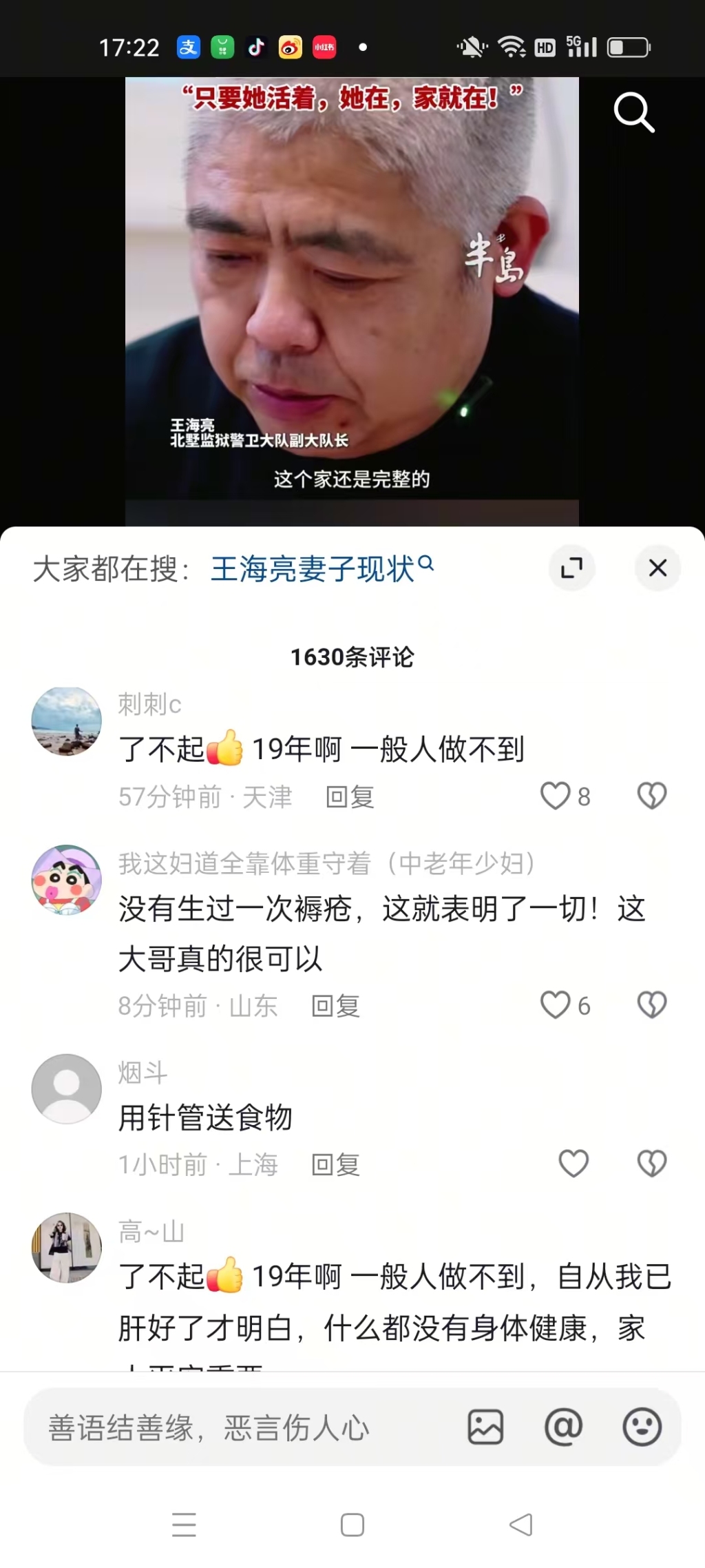Open 刺刺c's profile avatar
Viewport: 705px width, 1568px height.
(67, 721)
